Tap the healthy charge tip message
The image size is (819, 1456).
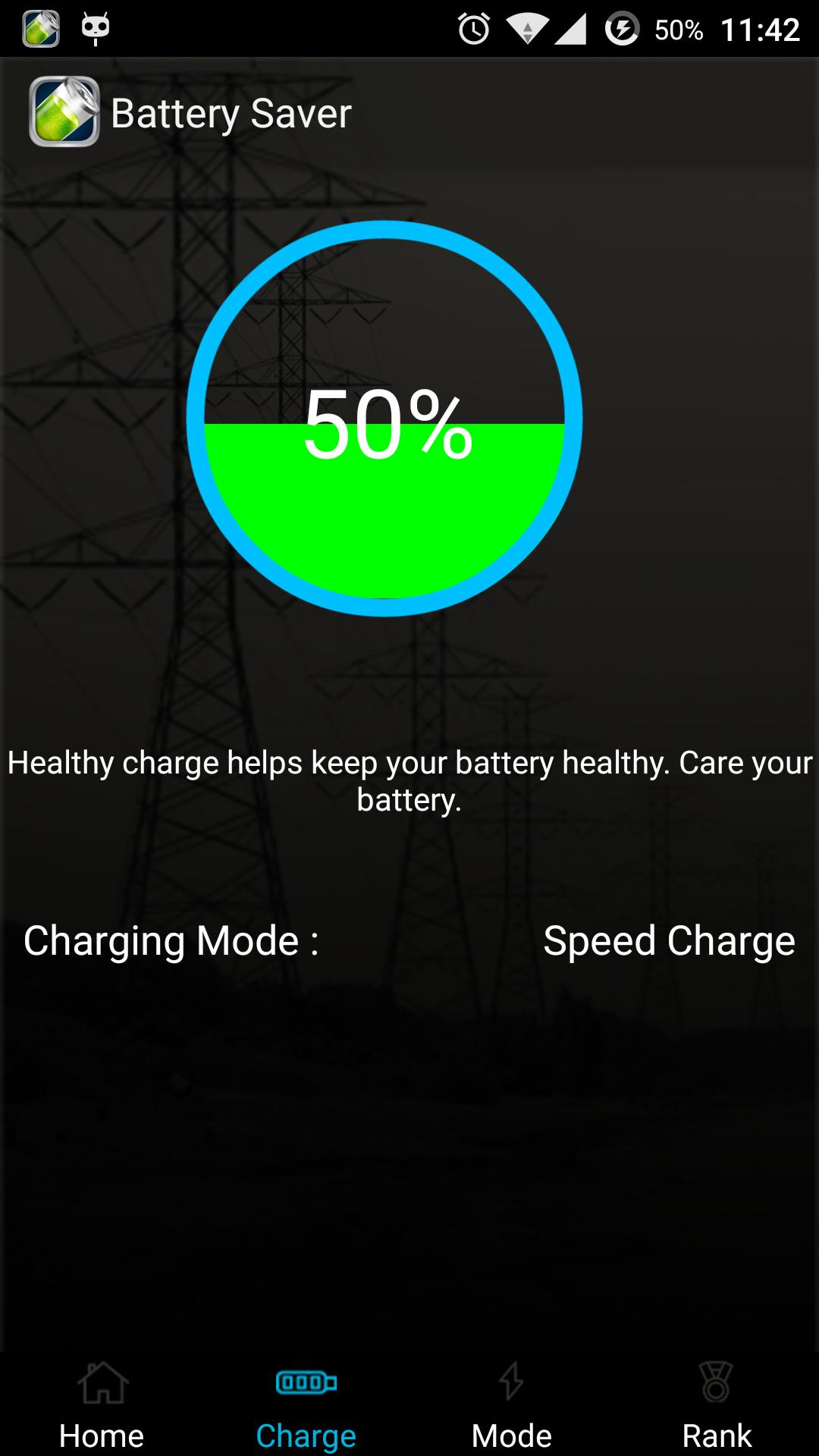[x=409, y=780]
